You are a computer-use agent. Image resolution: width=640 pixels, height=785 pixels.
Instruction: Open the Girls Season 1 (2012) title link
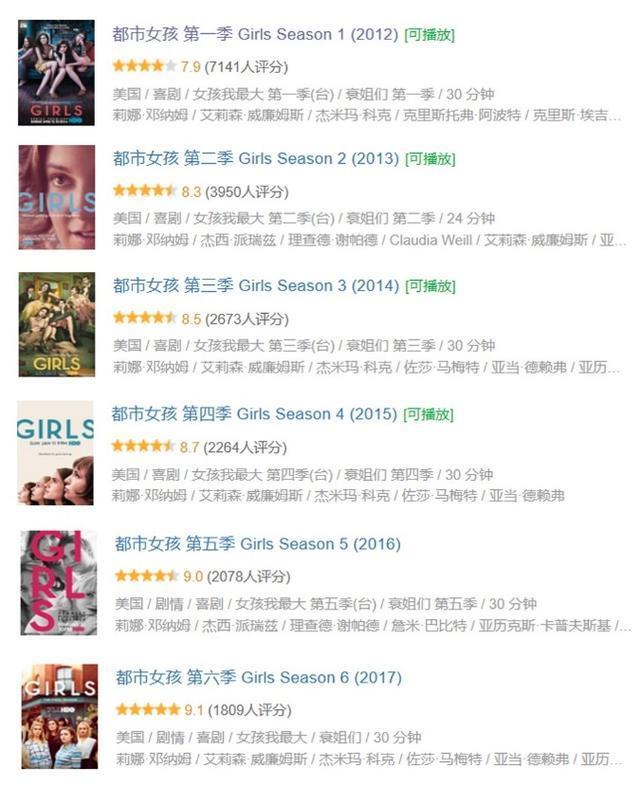[x=255, y=35]
